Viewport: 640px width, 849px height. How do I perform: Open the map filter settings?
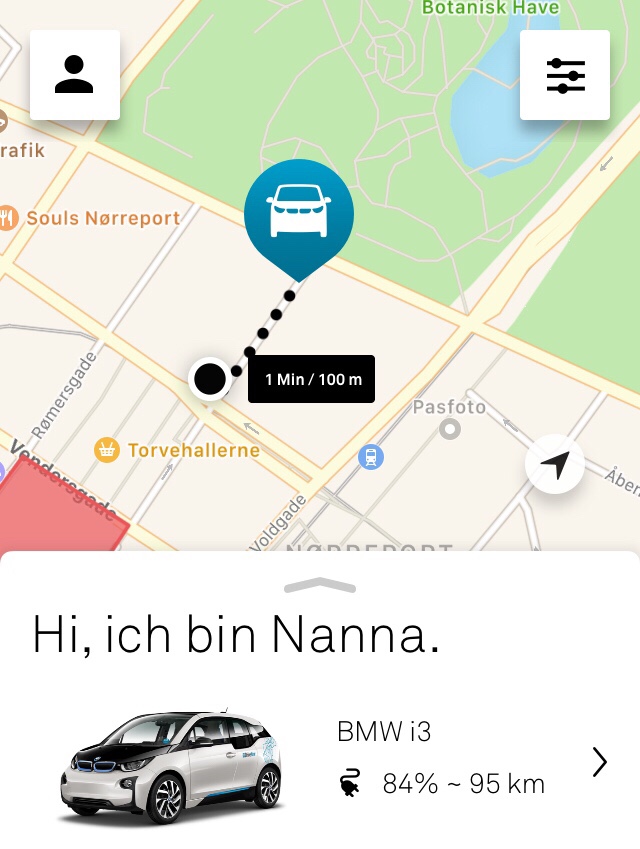565,75
